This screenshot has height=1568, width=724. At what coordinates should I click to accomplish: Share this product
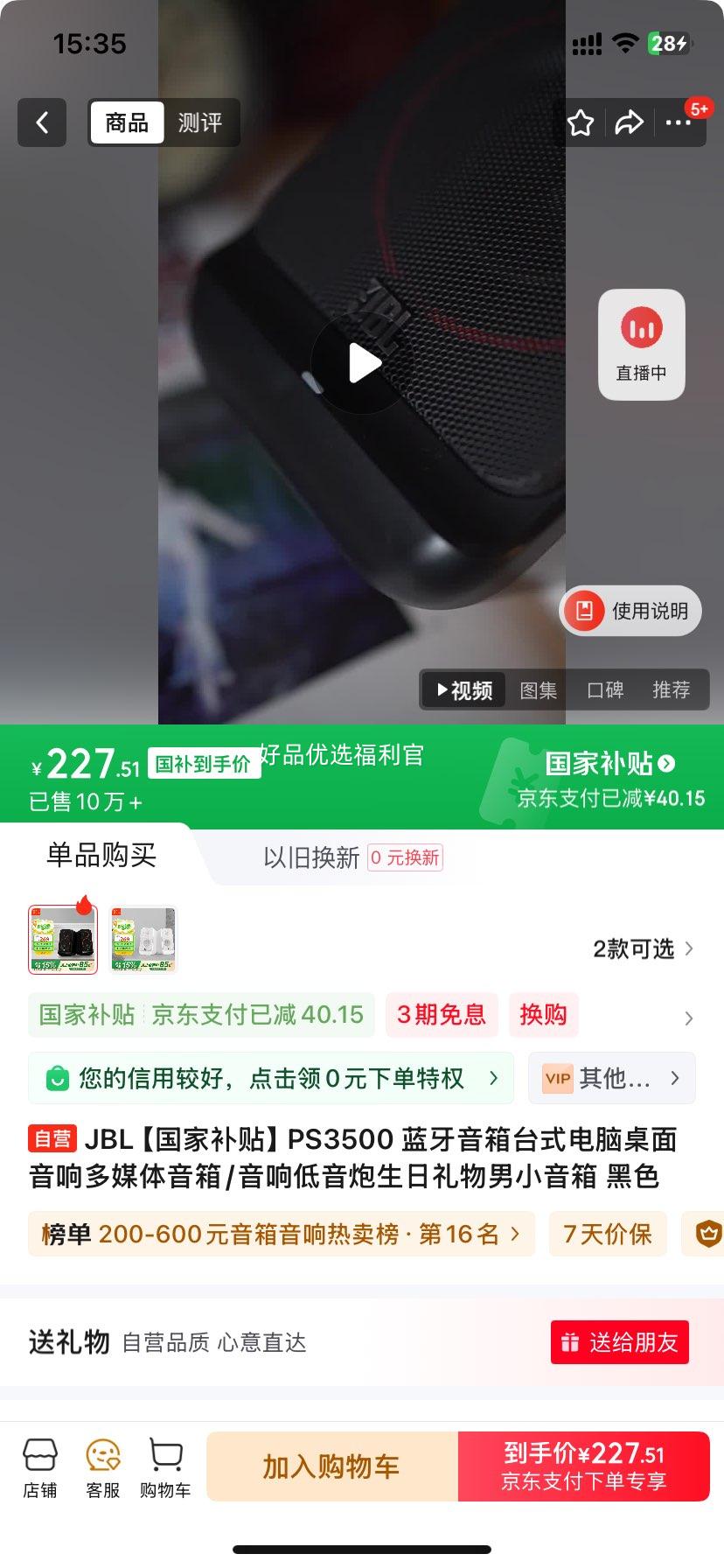628,123
